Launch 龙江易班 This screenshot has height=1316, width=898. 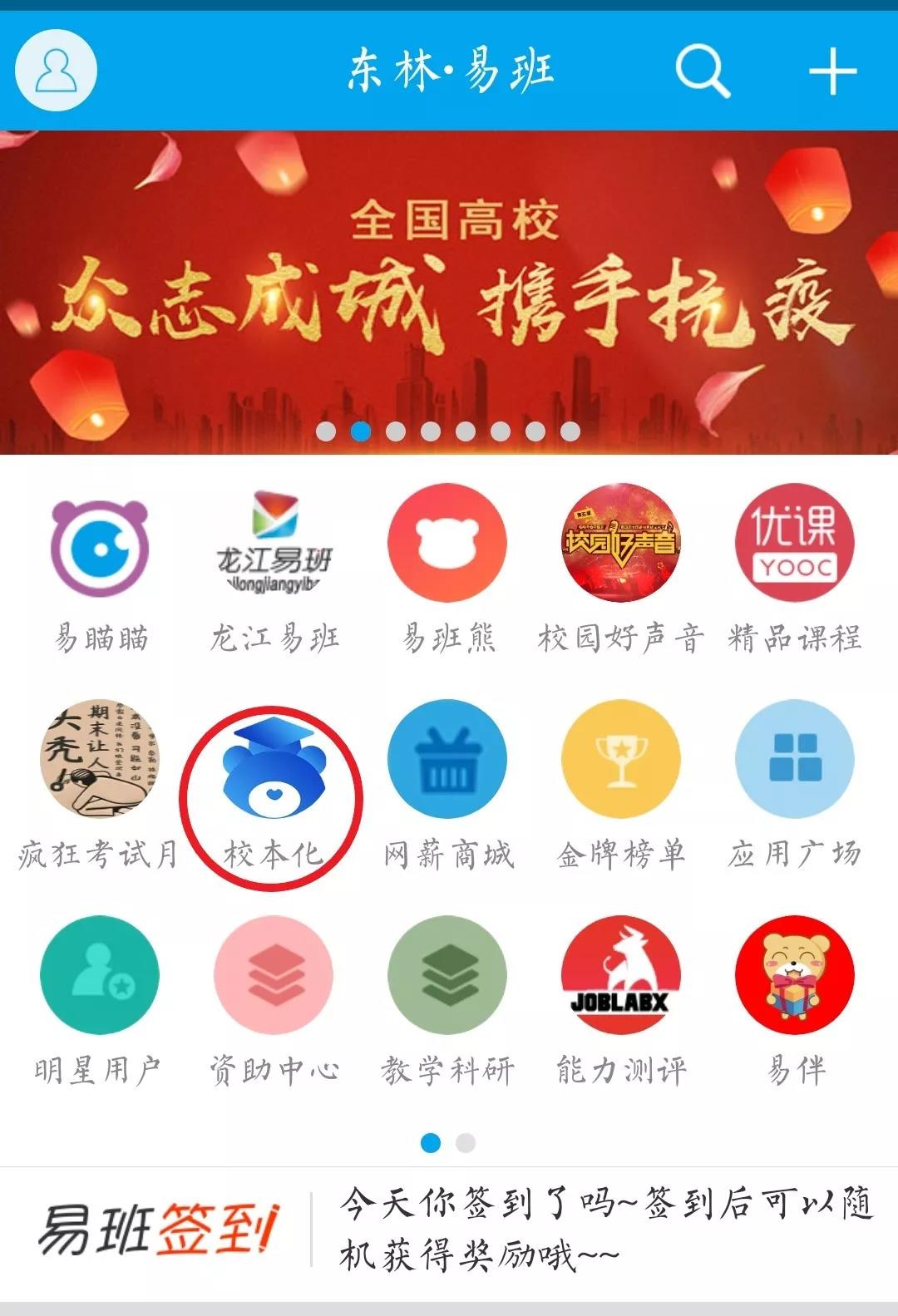click(274, 545)
